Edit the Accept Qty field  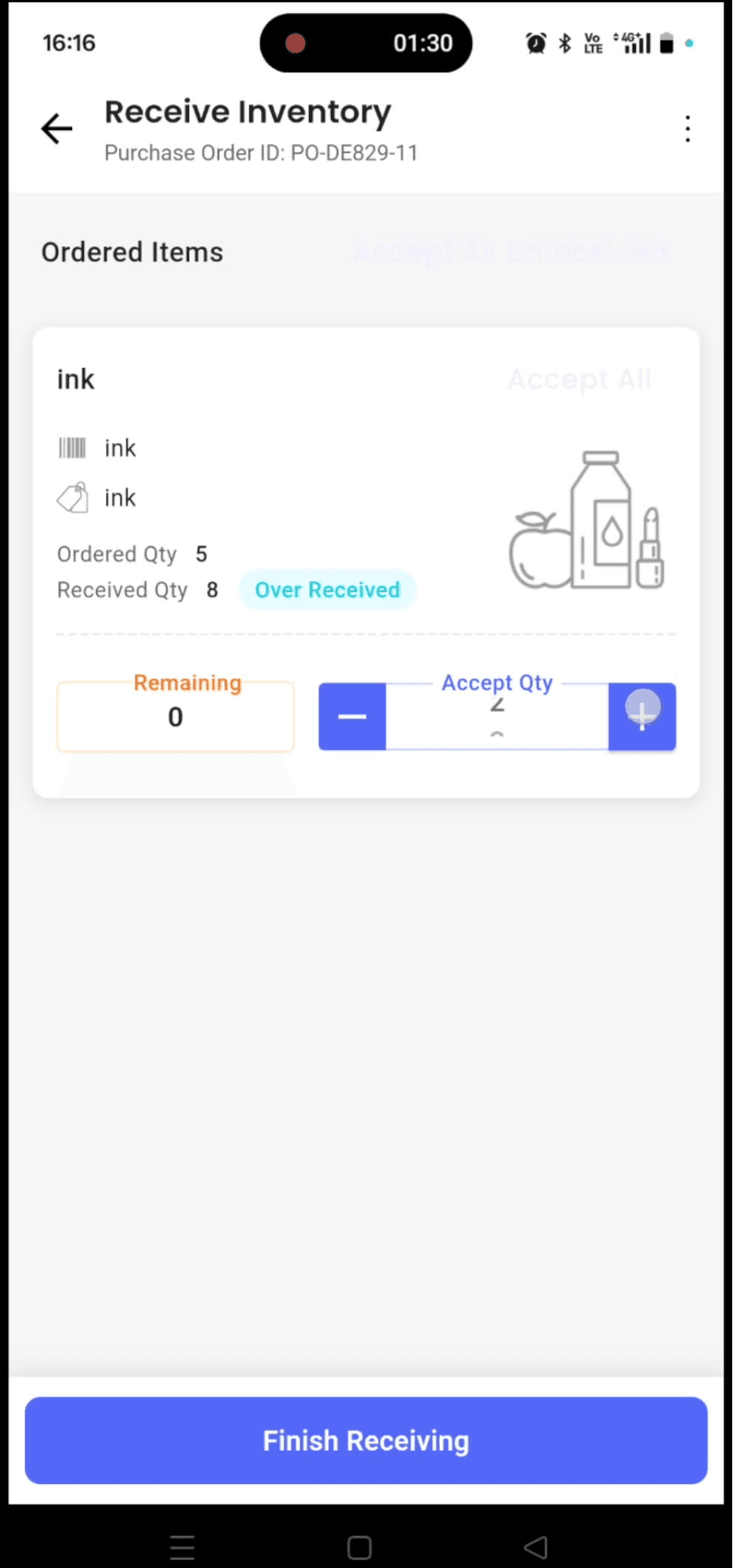pyautogui.click(x=497, y=718)
